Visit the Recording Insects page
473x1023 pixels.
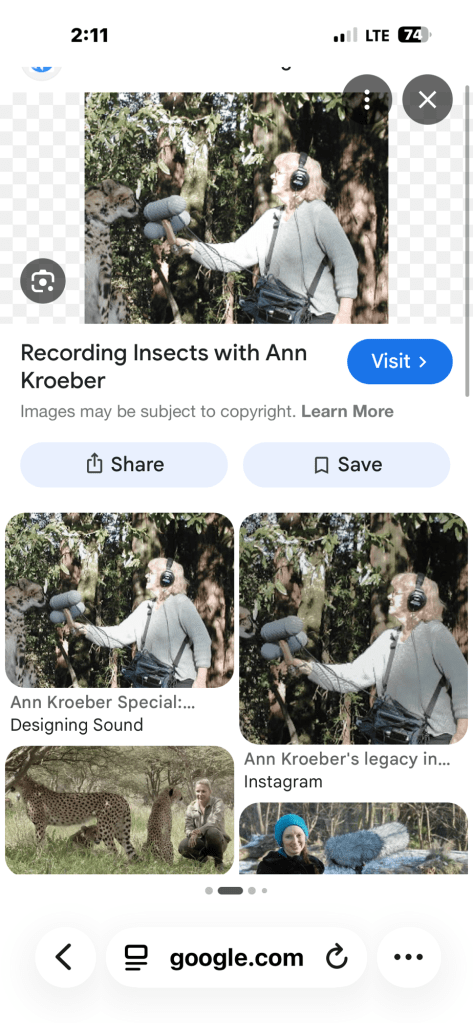(x=399, y=361)
